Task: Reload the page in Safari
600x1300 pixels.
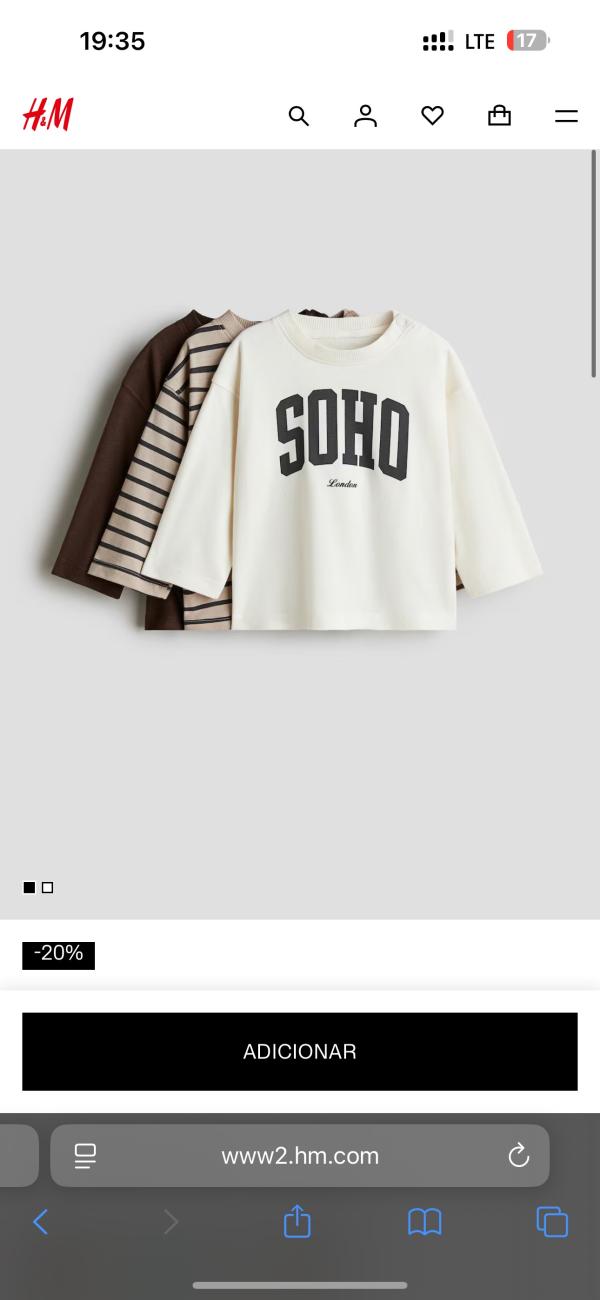Action: pos(518,1156)
